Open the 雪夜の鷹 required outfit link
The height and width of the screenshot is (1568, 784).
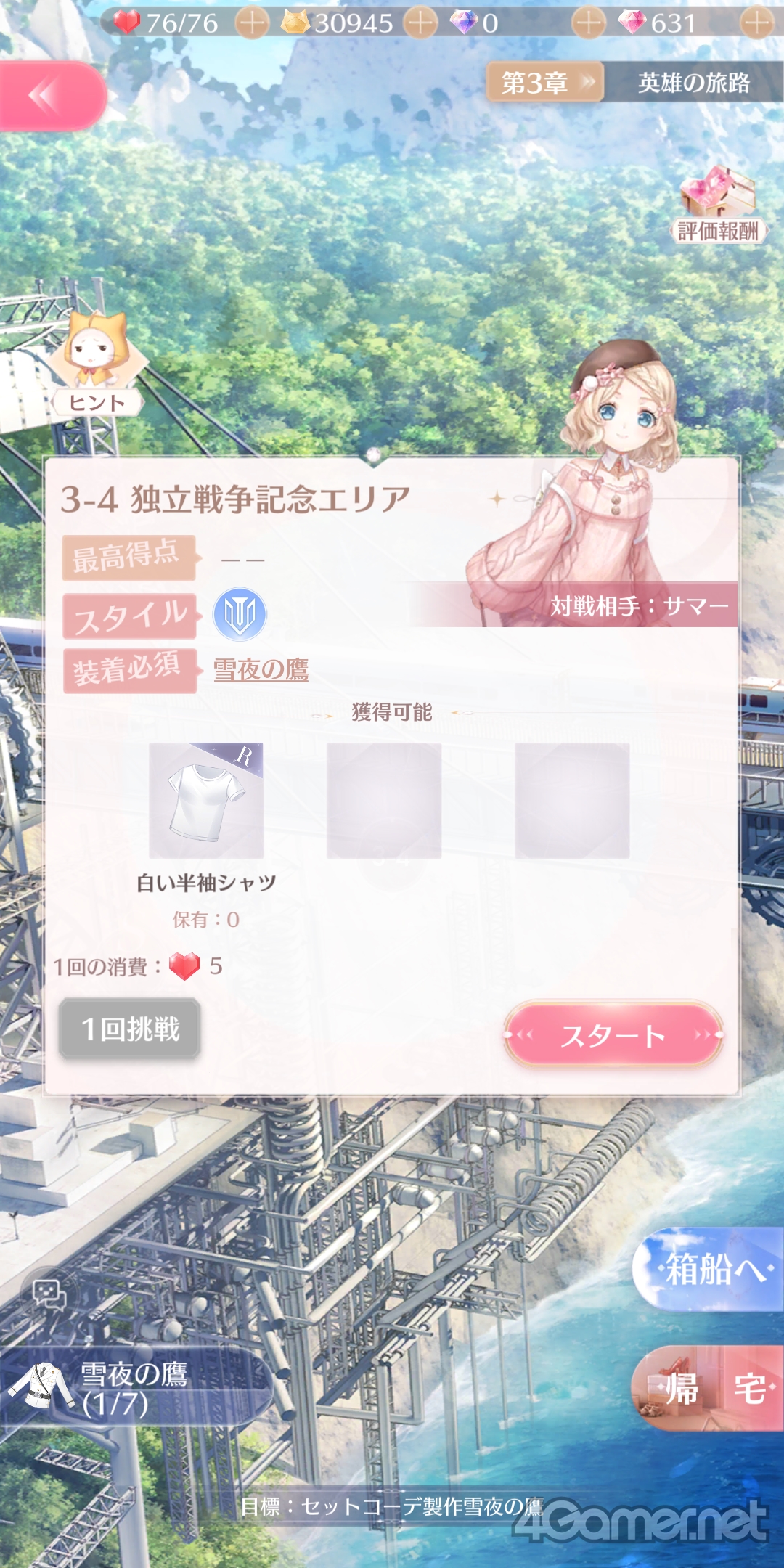[261, 669]
